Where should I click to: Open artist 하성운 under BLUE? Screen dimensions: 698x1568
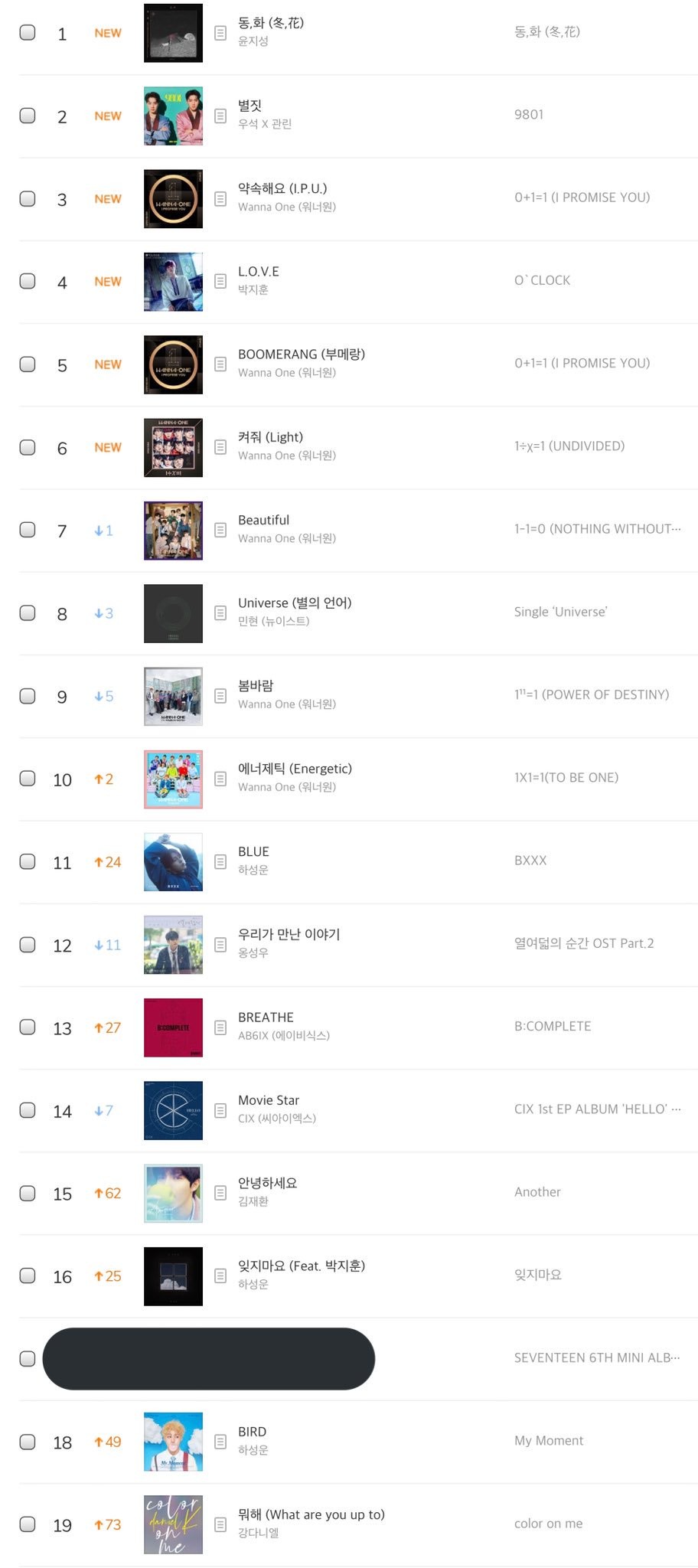pyautogui.click(x=253, y=870)
